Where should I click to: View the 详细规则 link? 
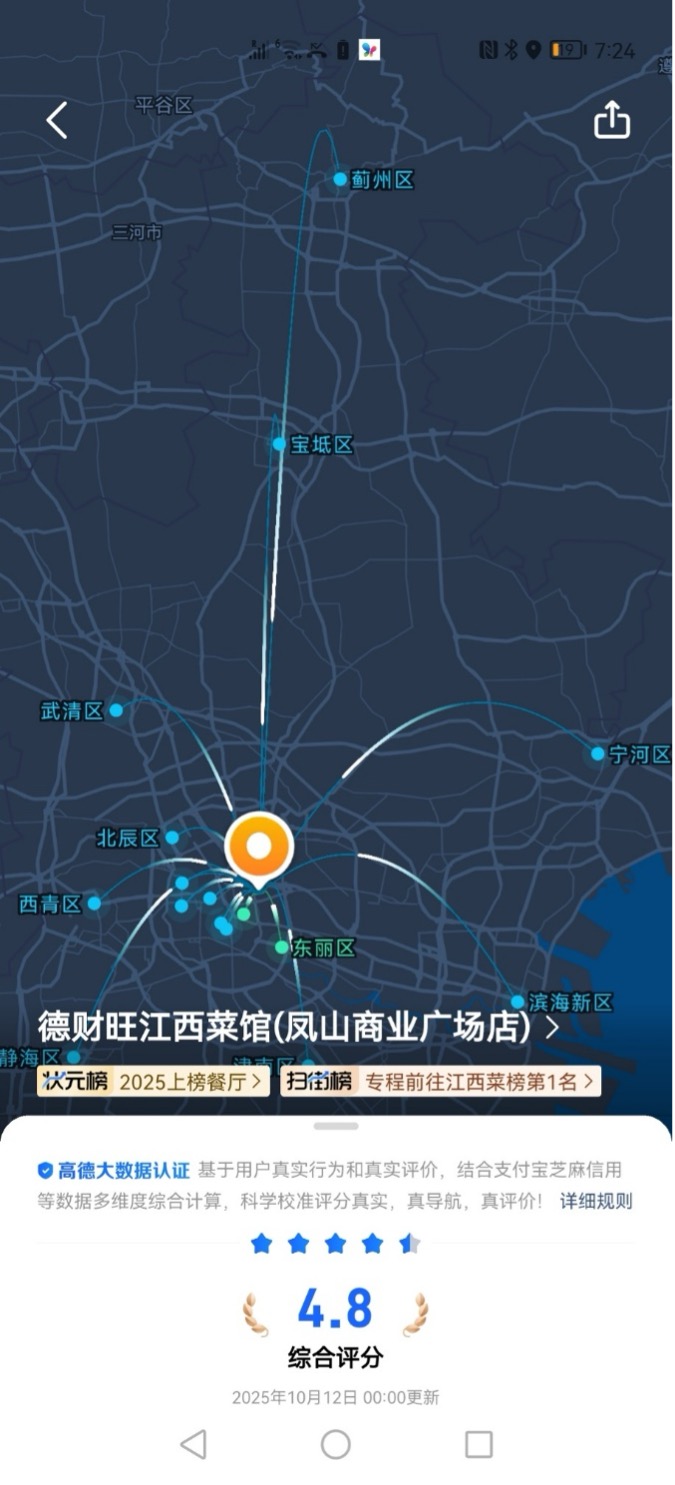pos(595,1201)
